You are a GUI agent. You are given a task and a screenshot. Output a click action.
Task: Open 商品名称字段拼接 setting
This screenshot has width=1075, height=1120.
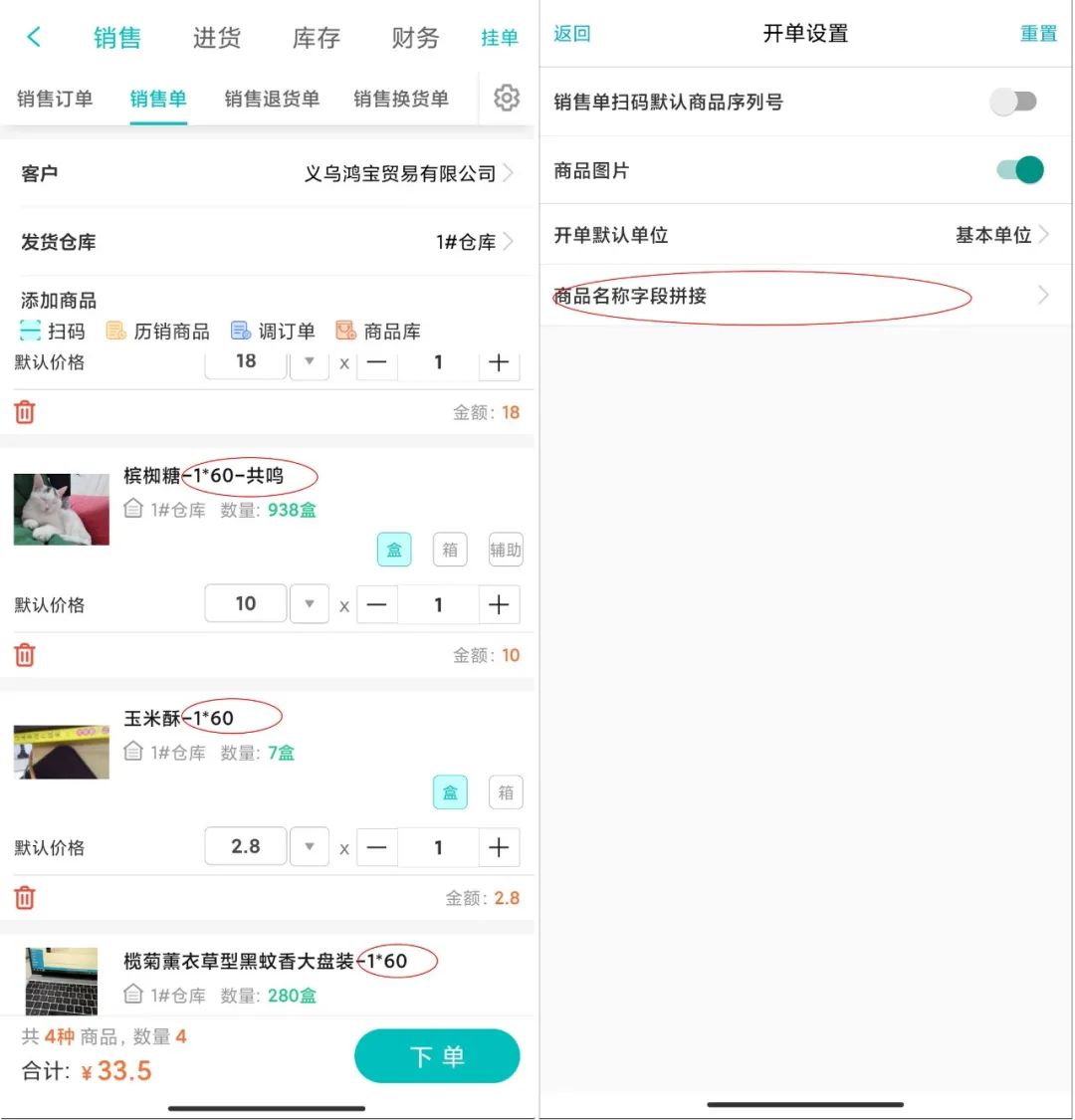click(804, 296)
